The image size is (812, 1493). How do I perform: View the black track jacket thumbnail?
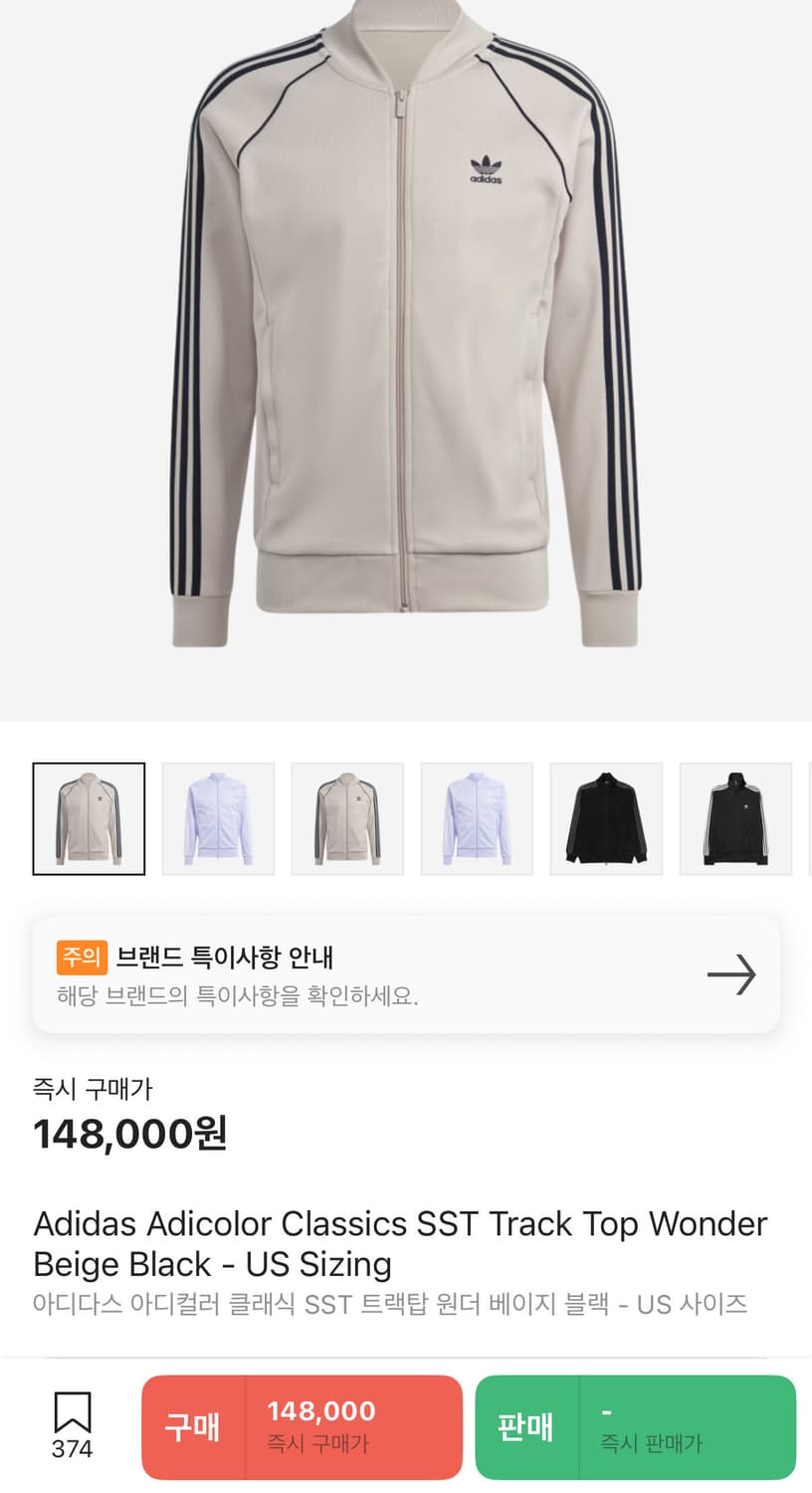(x=606, y=818)
